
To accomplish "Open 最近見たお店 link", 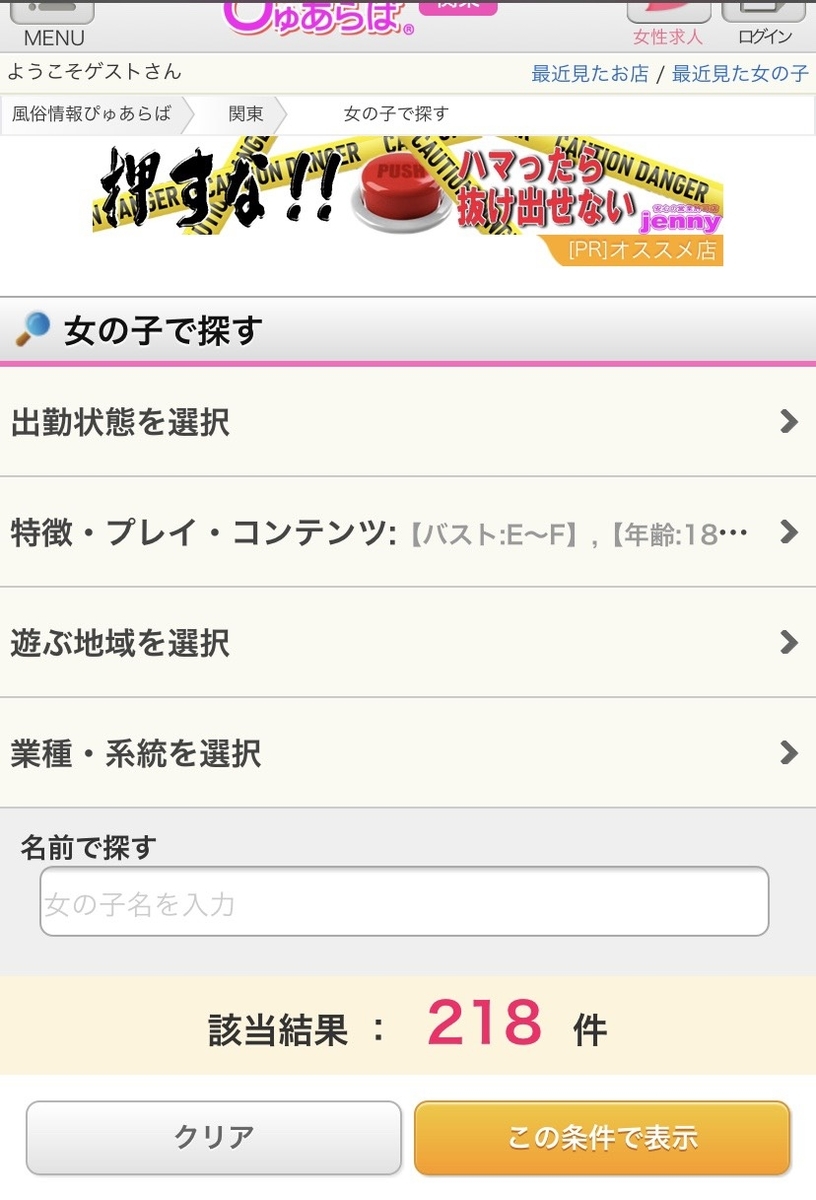I will coord(590,74).
